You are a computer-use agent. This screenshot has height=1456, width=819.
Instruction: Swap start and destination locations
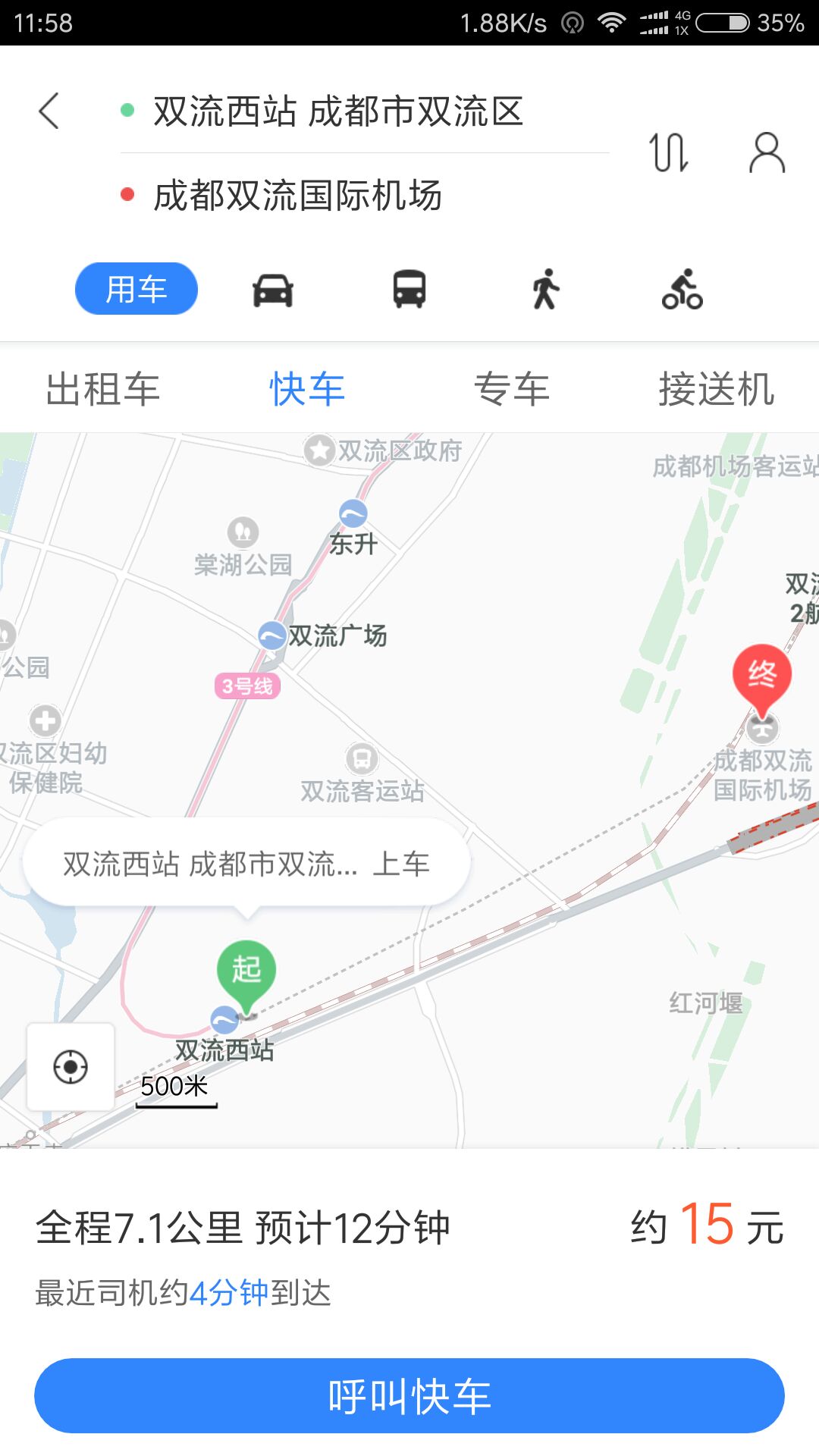tap(669, 152)
